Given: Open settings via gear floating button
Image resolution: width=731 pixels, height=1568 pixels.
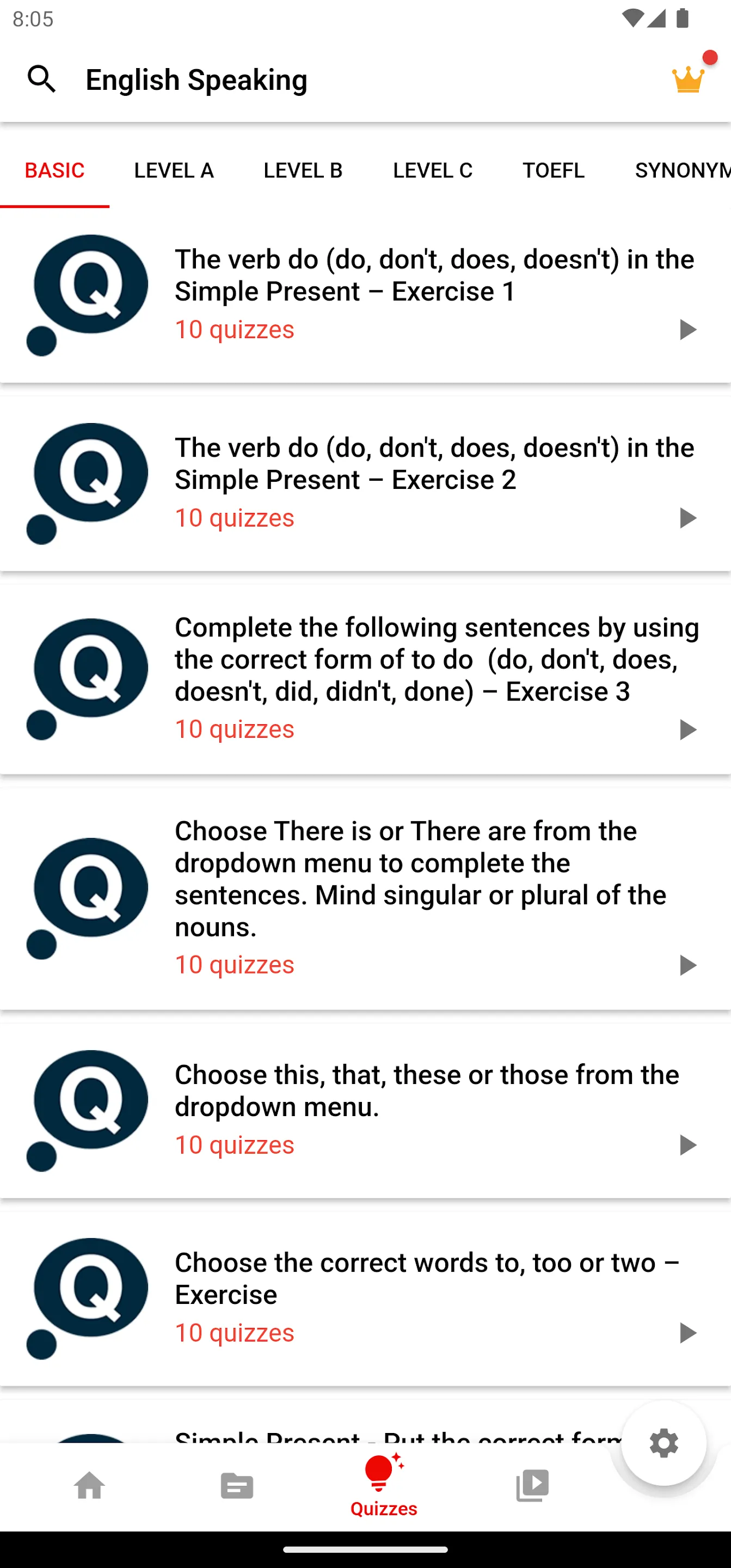Looking at the screenshot, I should (x=663, y=1443).
